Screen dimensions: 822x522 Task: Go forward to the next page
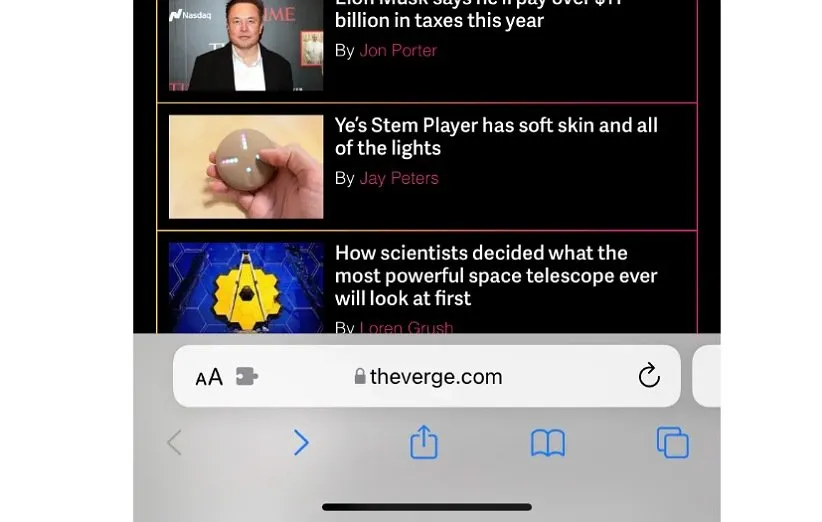[x=301, y=442]
